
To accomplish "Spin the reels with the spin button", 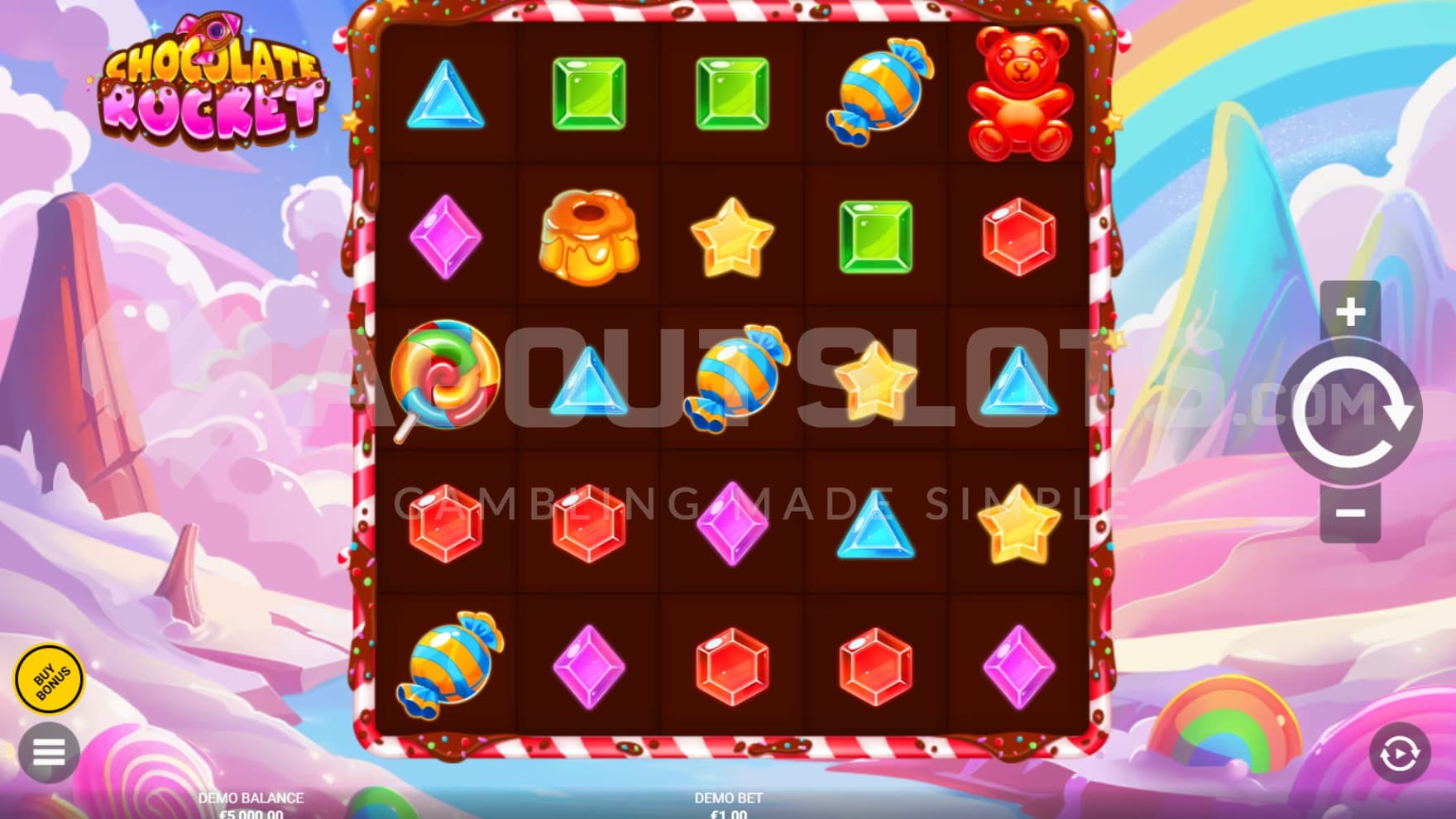I will point(1350,411).
